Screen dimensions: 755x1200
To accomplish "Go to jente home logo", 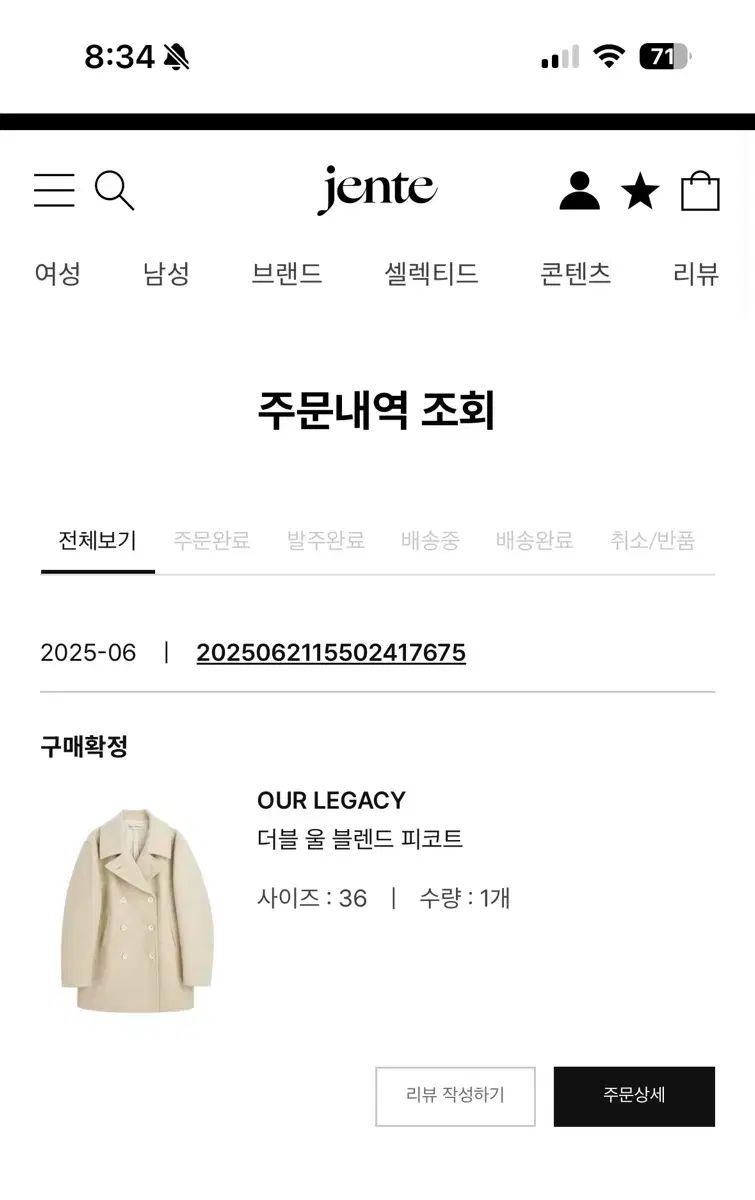I will pyautogui.click(x=377, y=190).
